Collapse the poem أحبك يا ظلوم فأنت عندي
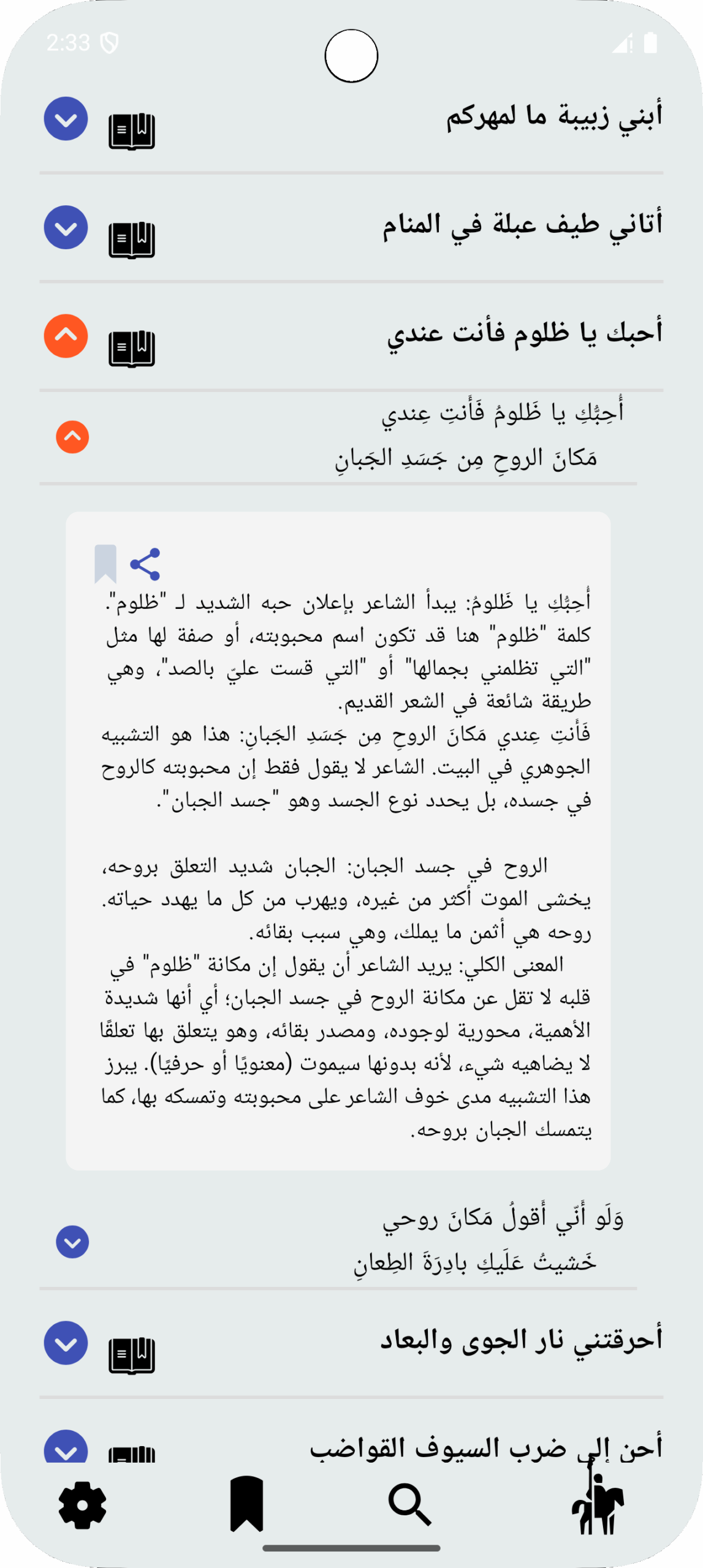The height and width of the screenshot is (1568, 703). (x=66, y=336)
